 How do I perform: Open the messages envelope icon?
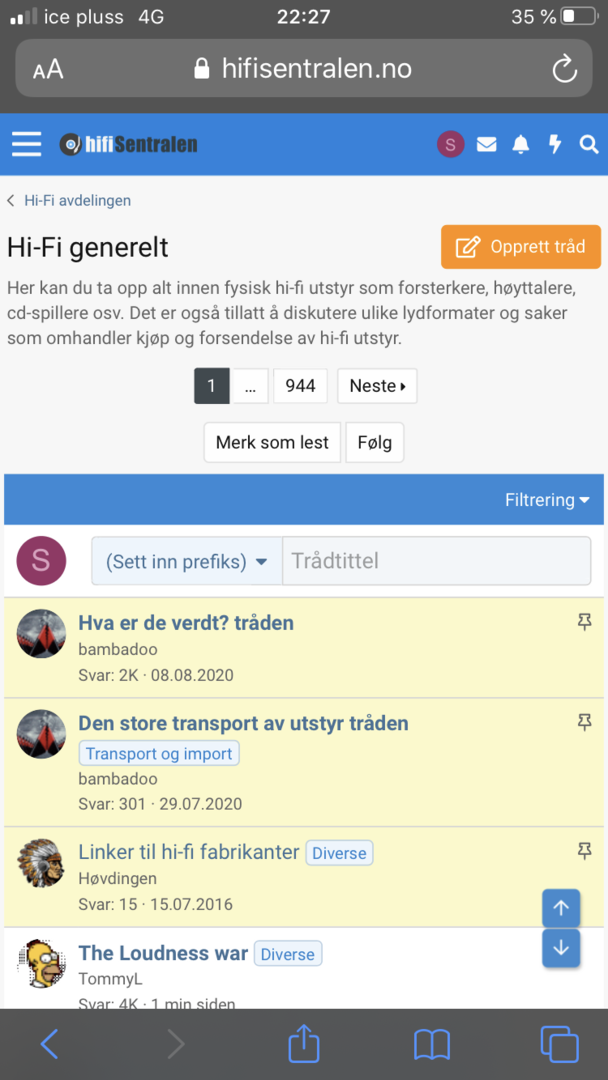point(487,145)
